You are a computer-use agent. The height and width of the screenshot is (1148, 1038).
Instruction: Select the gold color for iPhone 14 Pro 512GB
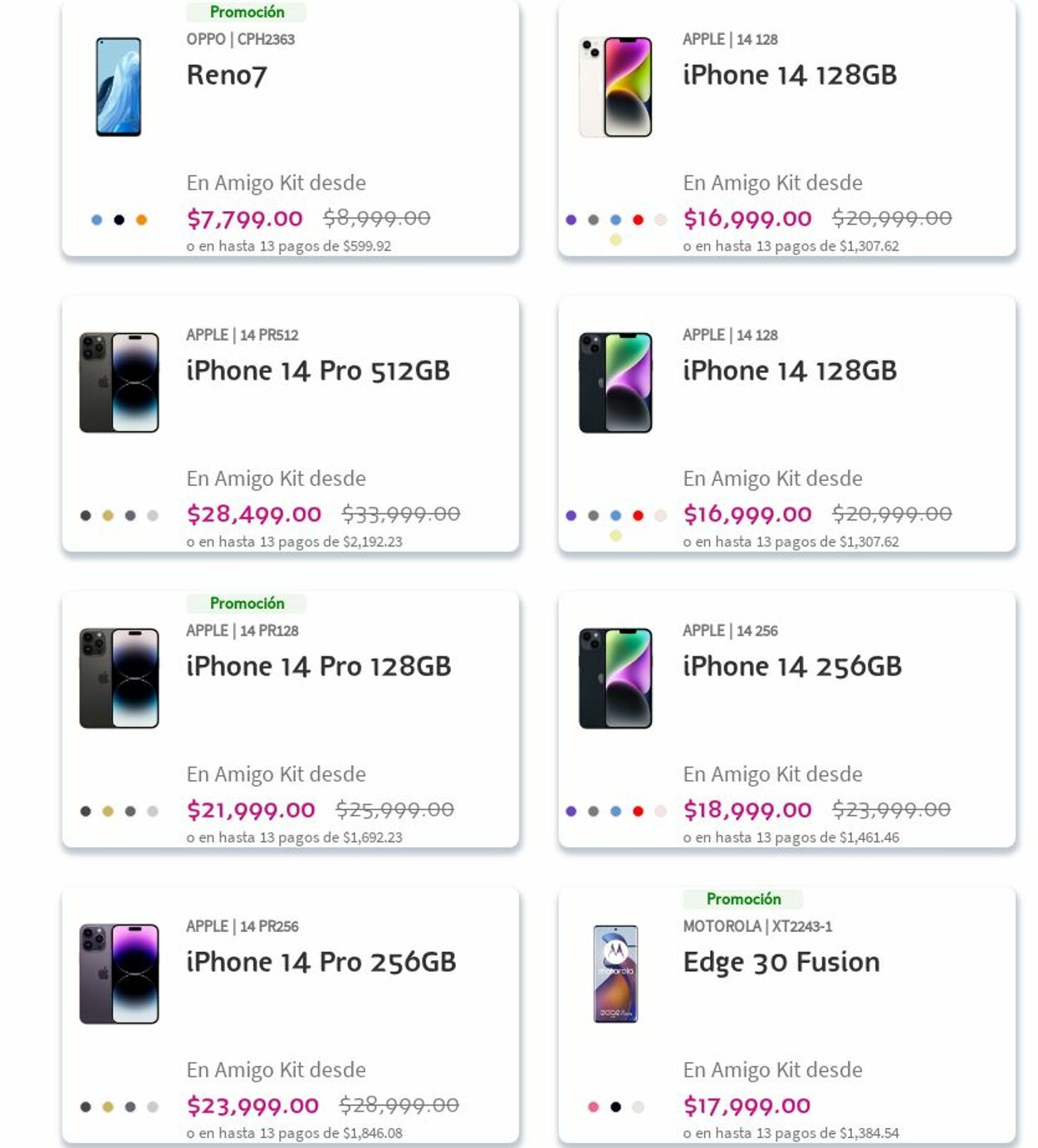(x=108, y=516)
